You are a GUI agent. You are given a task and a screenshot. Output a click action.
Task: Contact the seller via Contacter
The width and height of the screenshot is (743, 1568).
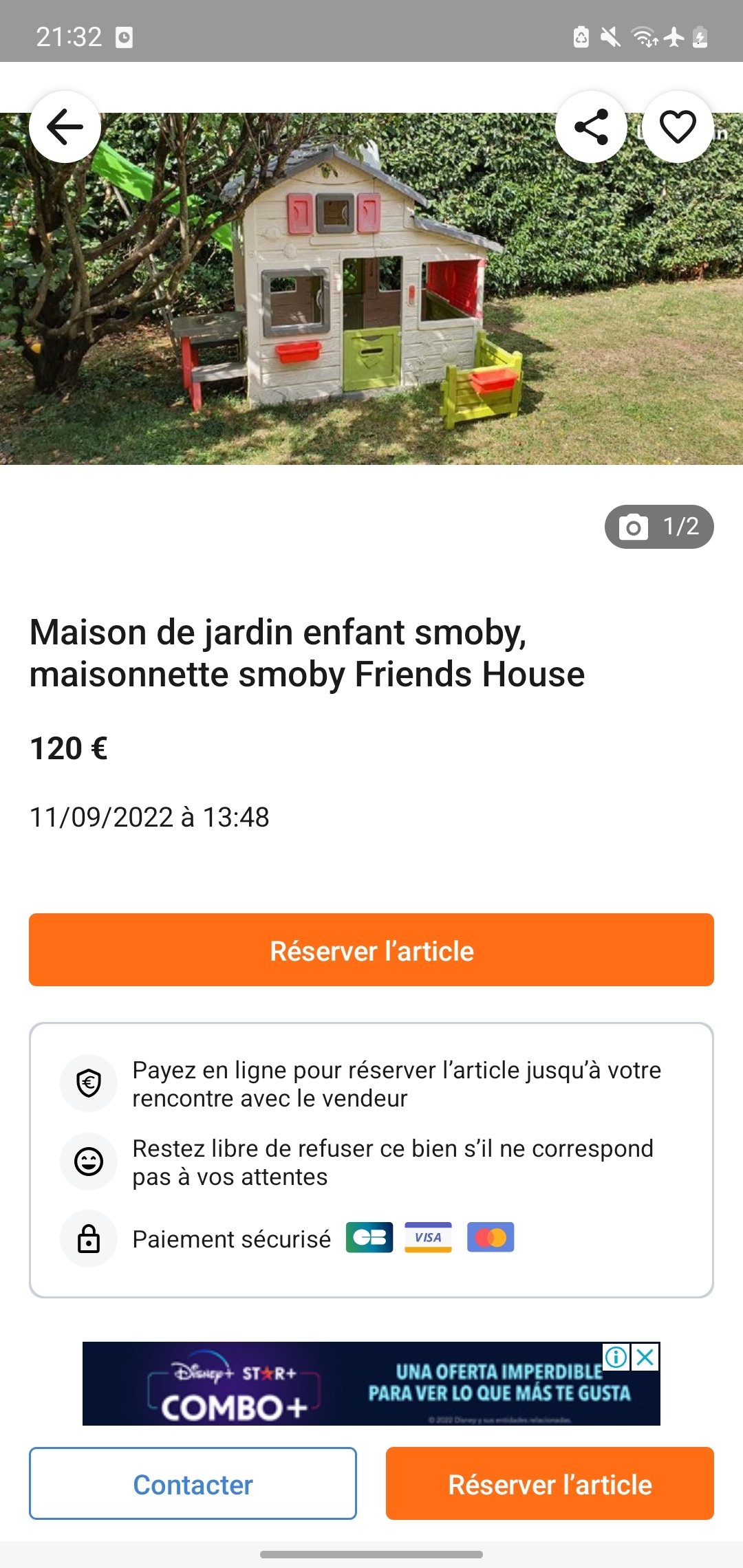point(193,1483)
